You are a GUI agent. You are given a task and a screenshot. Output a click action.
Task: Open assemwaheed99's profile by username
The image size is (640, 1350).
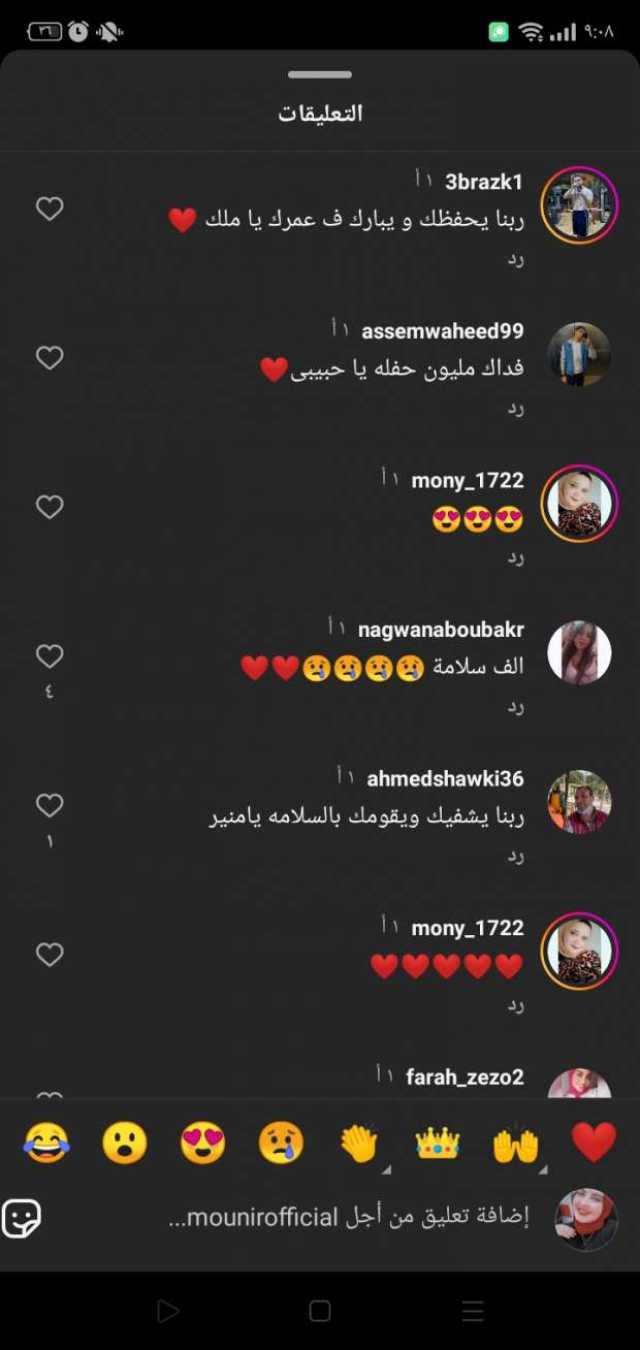click(x=442, y=331)
